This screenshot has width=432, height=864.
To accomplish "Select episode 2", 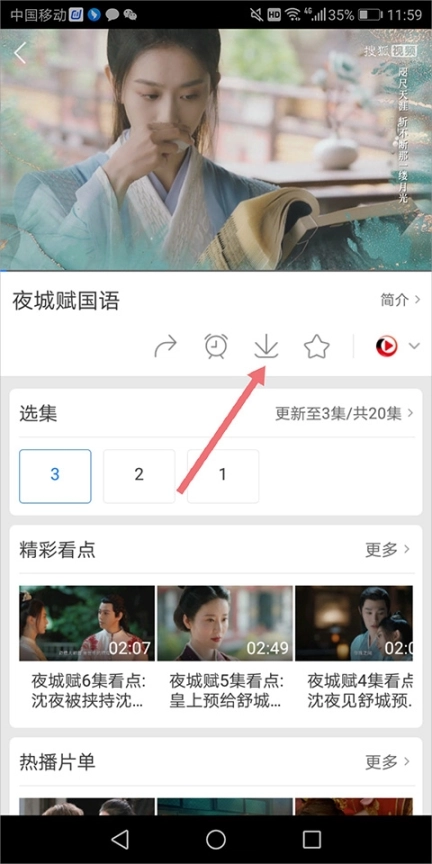I will [x=139, y=476].
